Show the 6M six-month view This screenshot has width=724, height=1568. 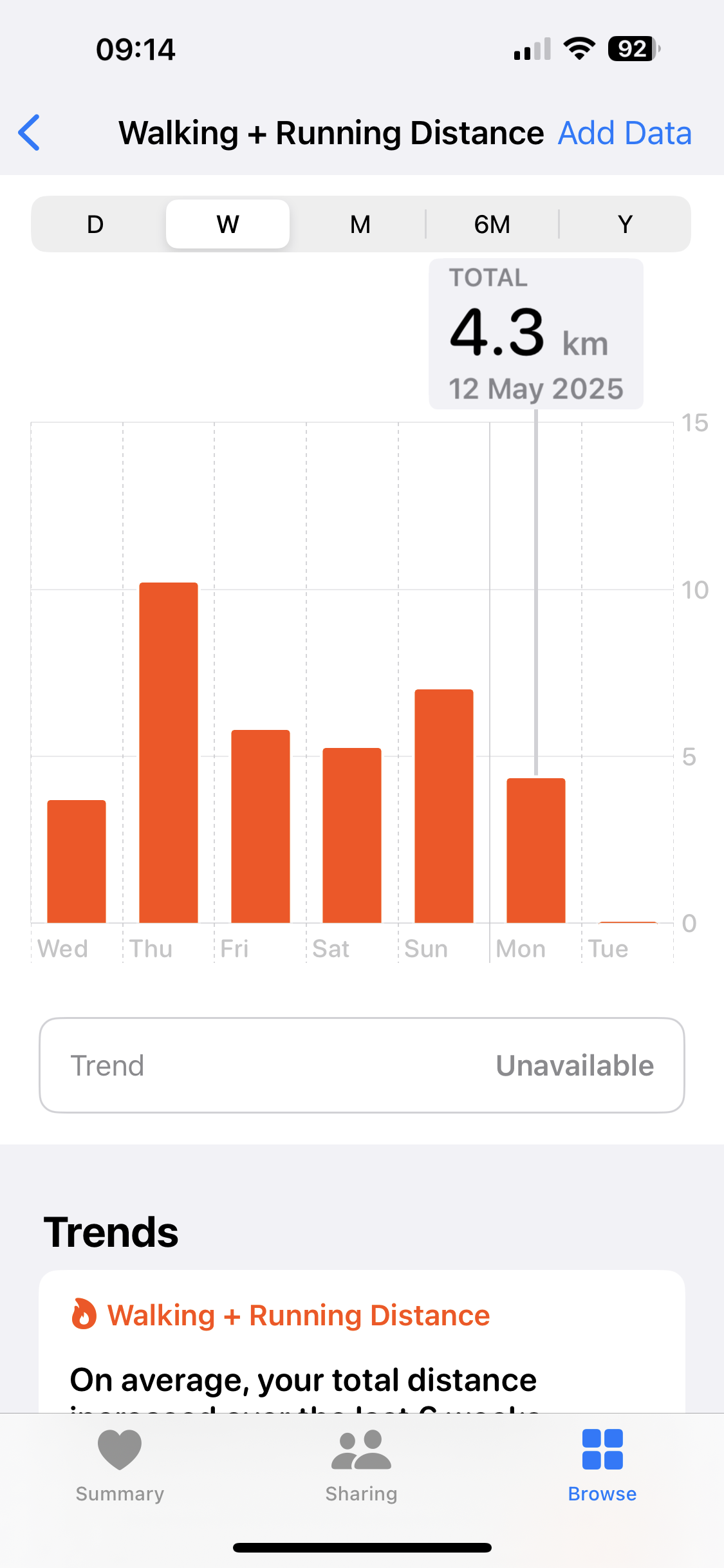tap(492, 224)
